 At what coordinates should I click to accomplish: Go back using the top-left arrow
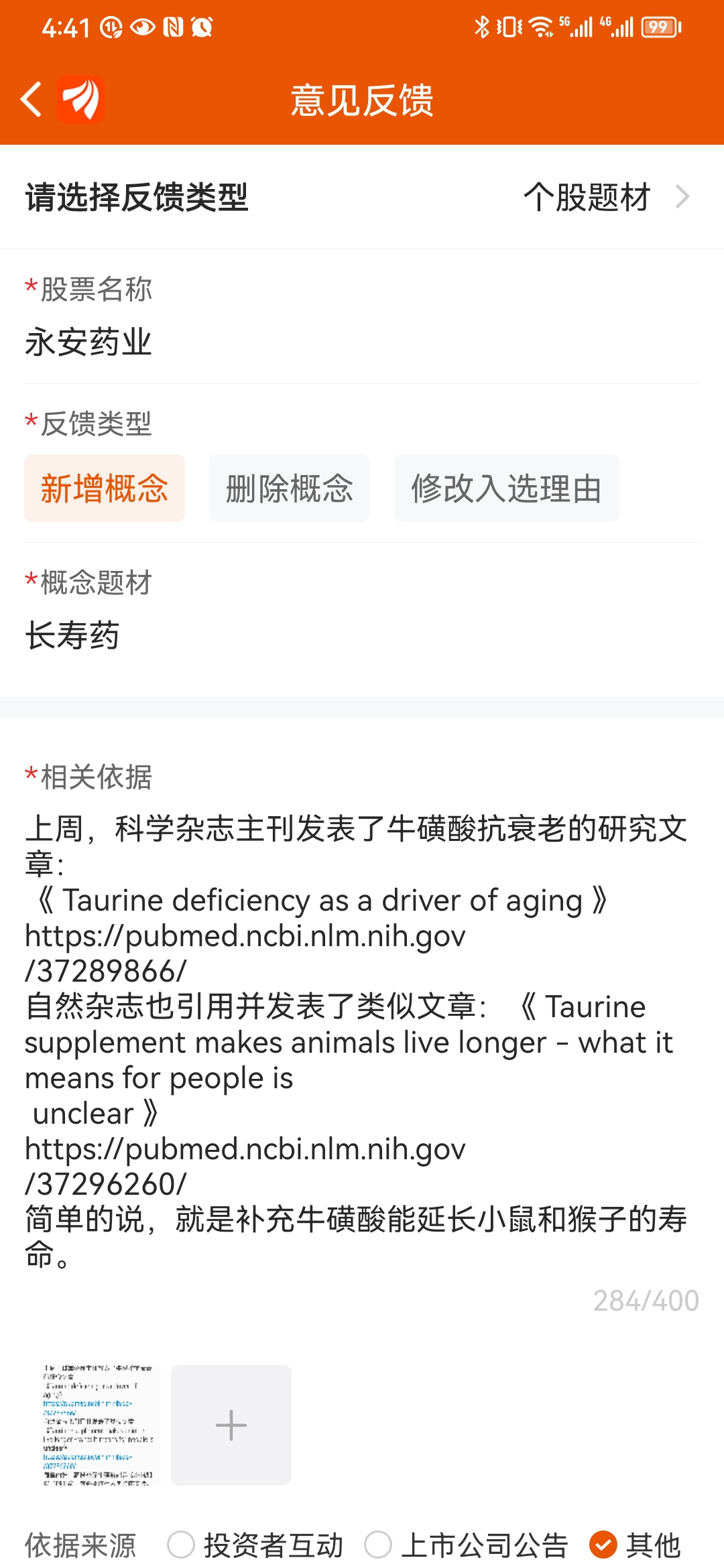32,100
